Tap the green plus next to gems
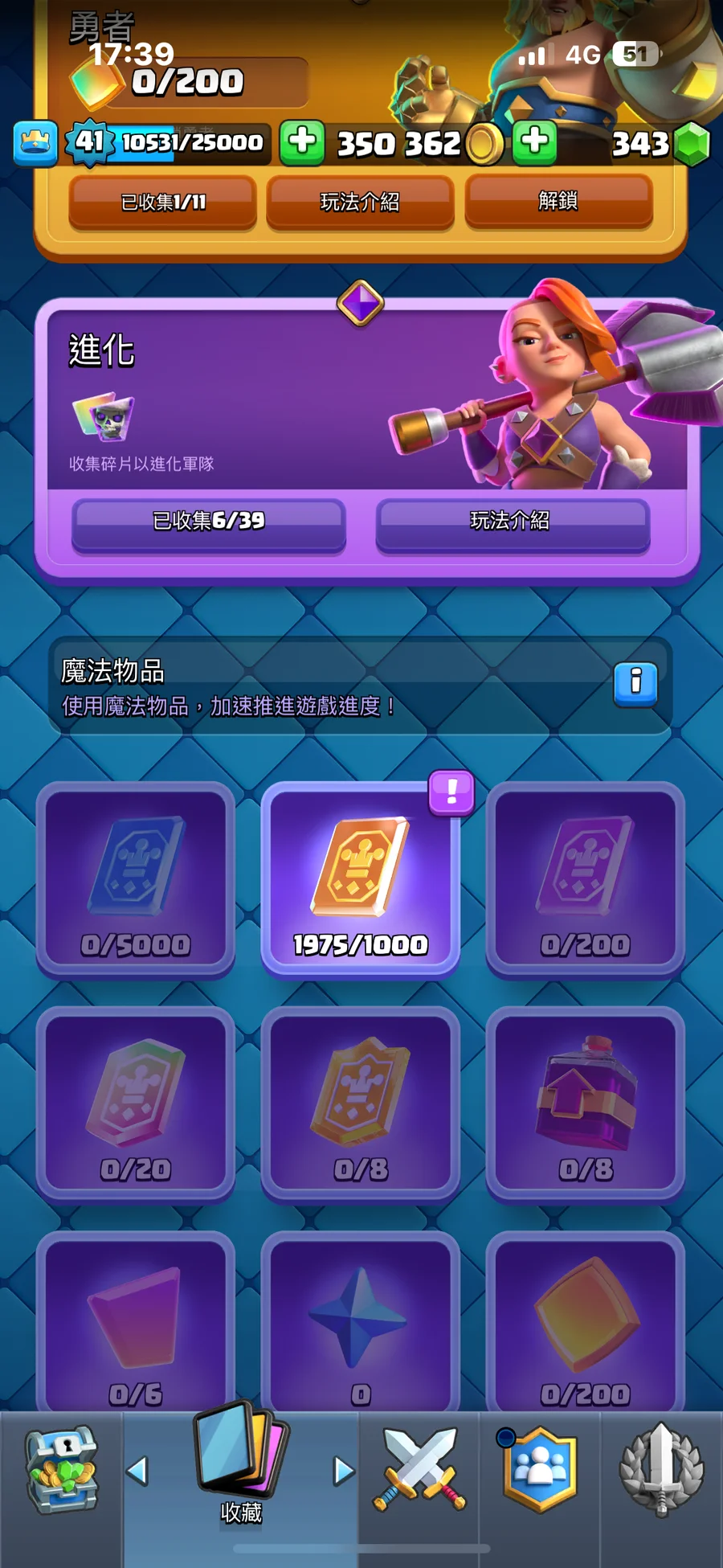This screenshot has height=1568, width=723. (534, 142)
